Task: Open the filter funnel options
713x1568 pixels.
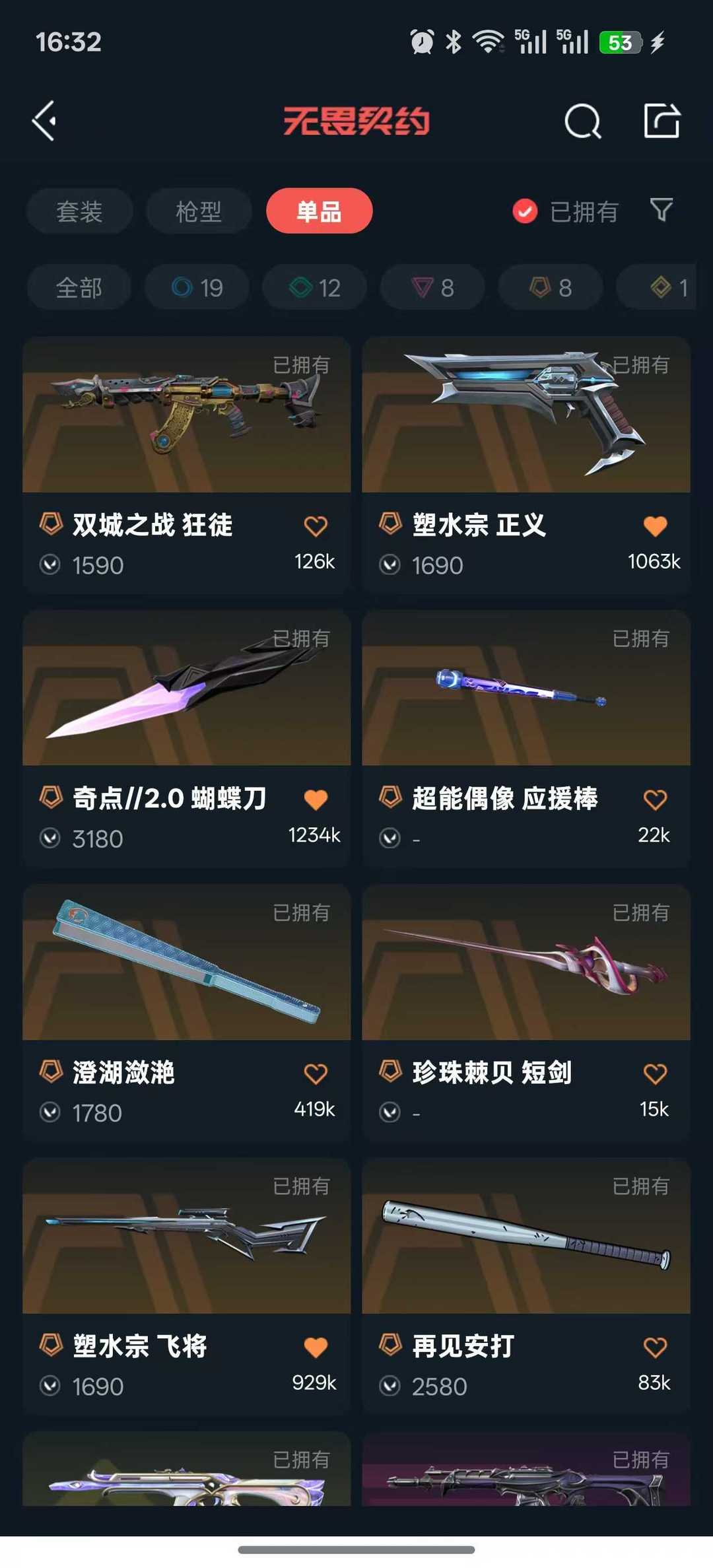Action: pyautogui.click(x=660, y=211)
